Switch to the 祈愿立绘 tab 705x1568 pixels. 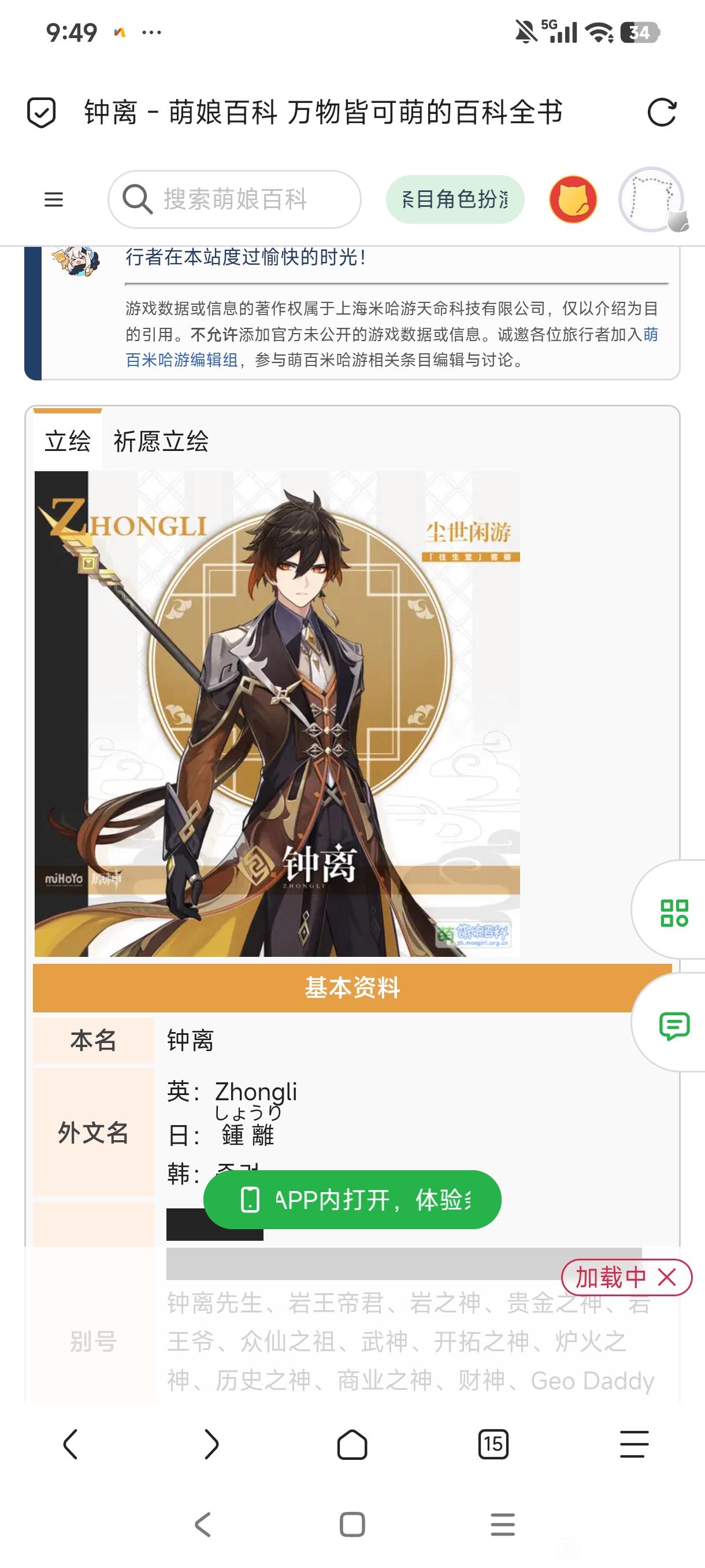[x=161, y=441]
